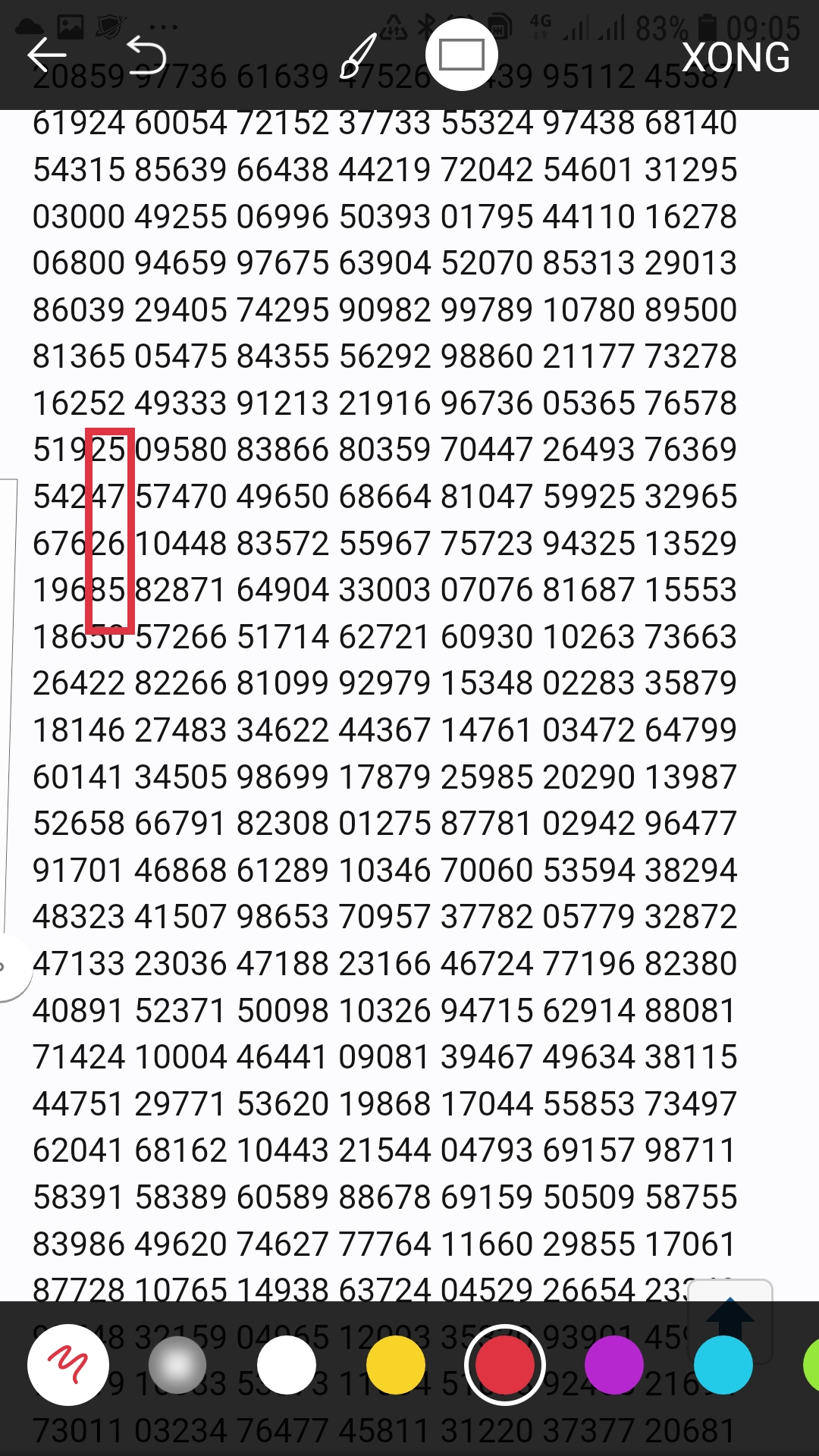Select the red color swatch
This screenshot has height=1456, width=819.
click(505, 1365)
